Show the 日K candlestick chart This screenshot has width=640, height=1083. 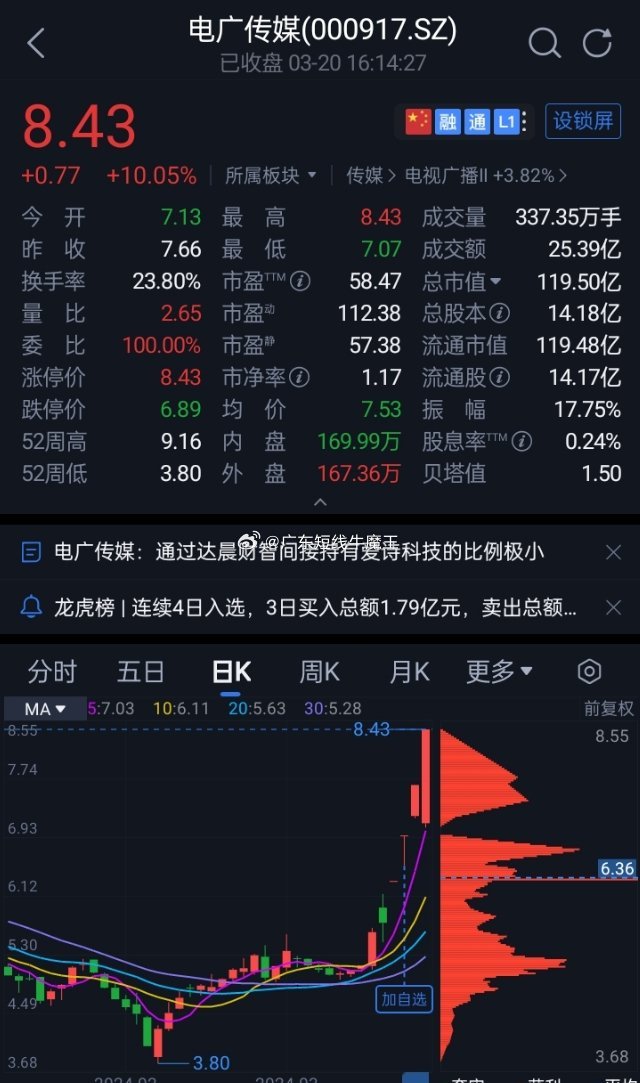tap(230, 672)
